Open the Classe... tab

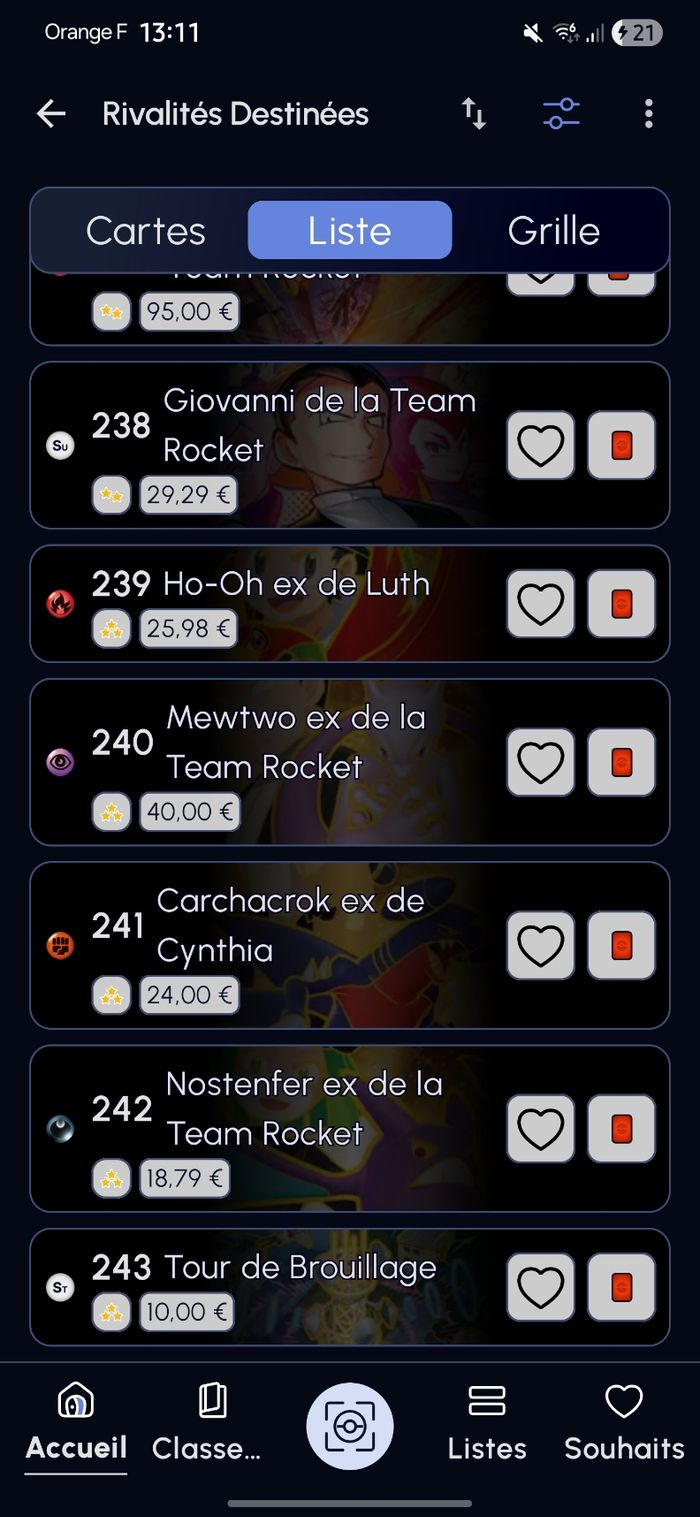pyautogui.click(x=207, y=1422)
